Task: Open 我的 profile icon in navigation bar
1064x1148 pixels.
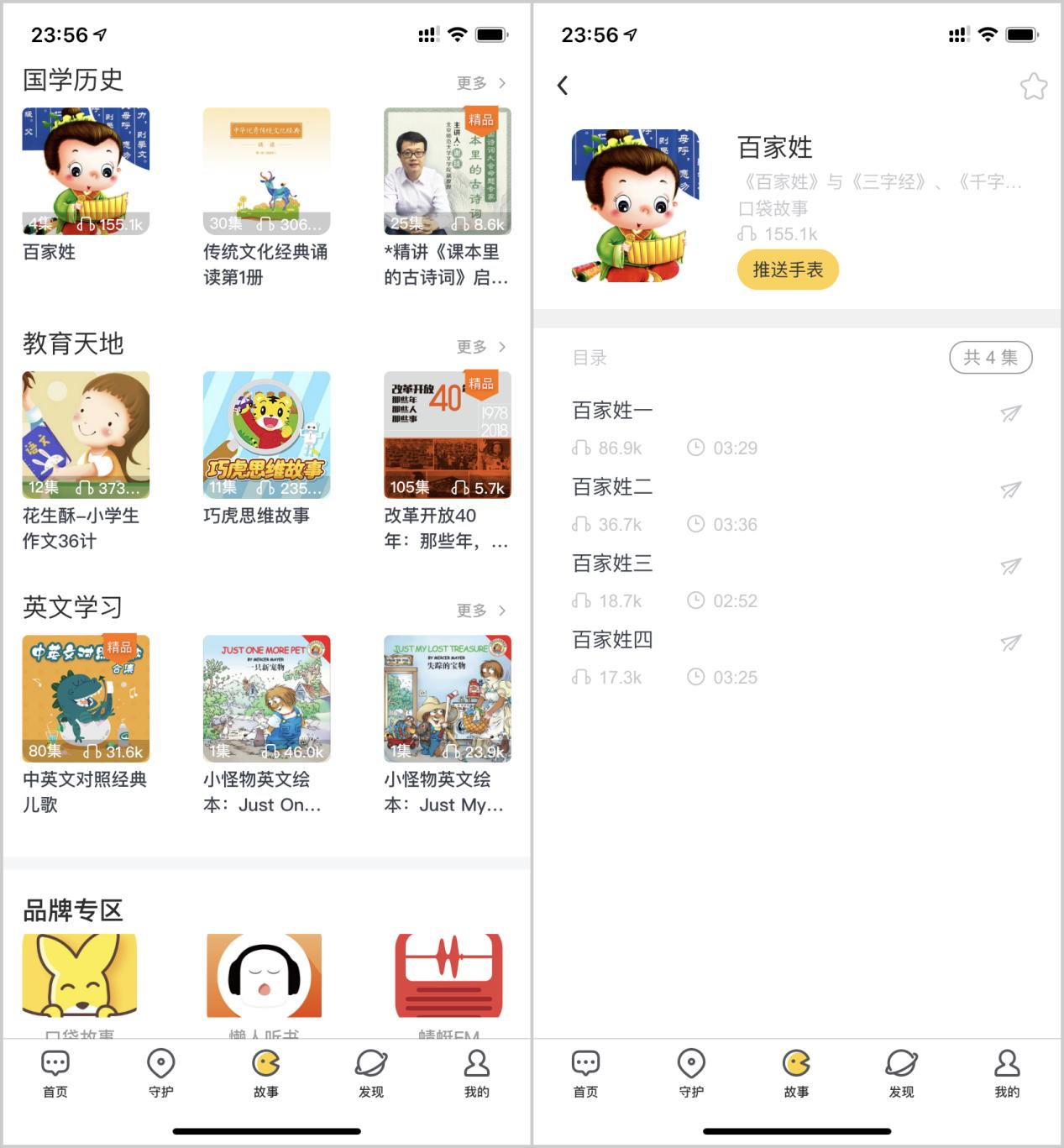Action: coord(476,1067)
